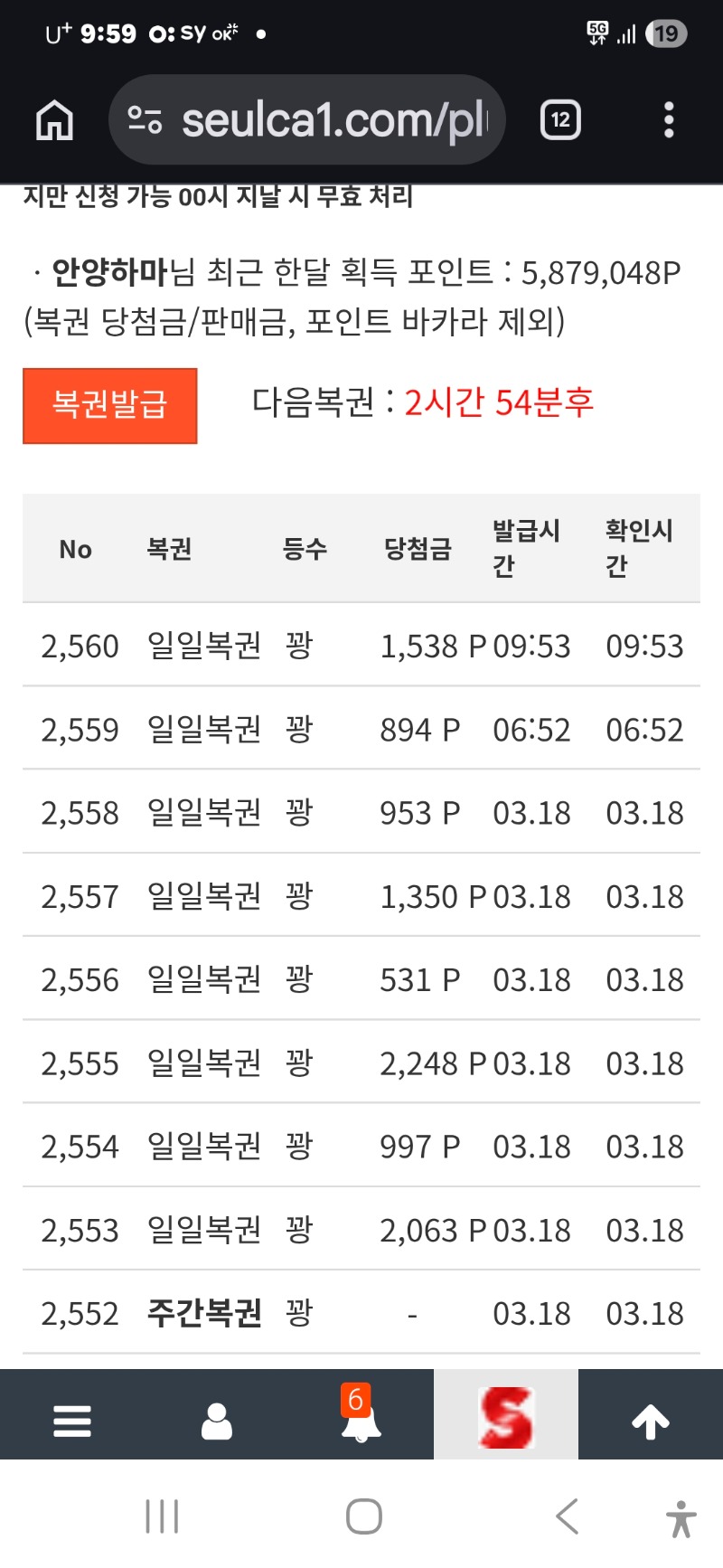Image resolution: width=723 pixels, height=1568 pixels.
Task: Open the hamburger menu
Action: pos(72,1421)
